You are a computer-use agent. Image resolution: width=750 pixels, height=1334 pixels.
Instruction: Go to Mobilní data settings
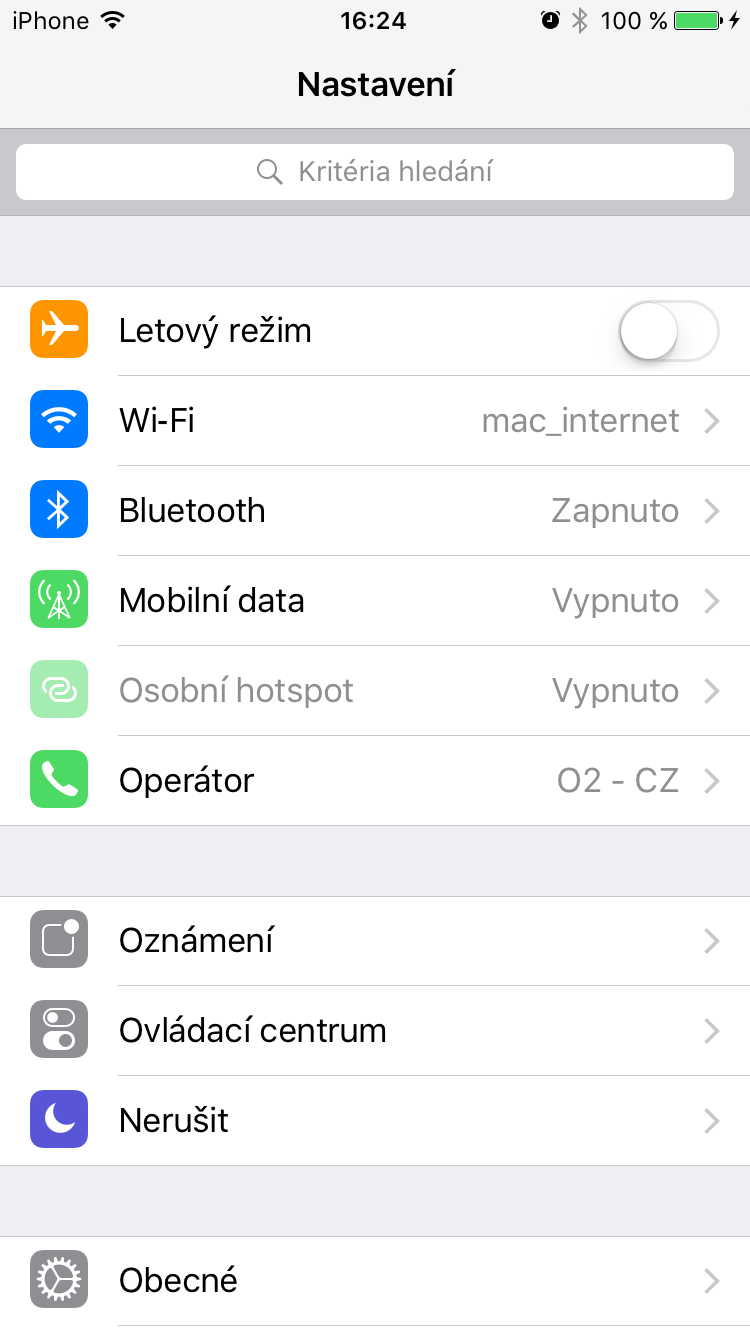coord(375,601)
